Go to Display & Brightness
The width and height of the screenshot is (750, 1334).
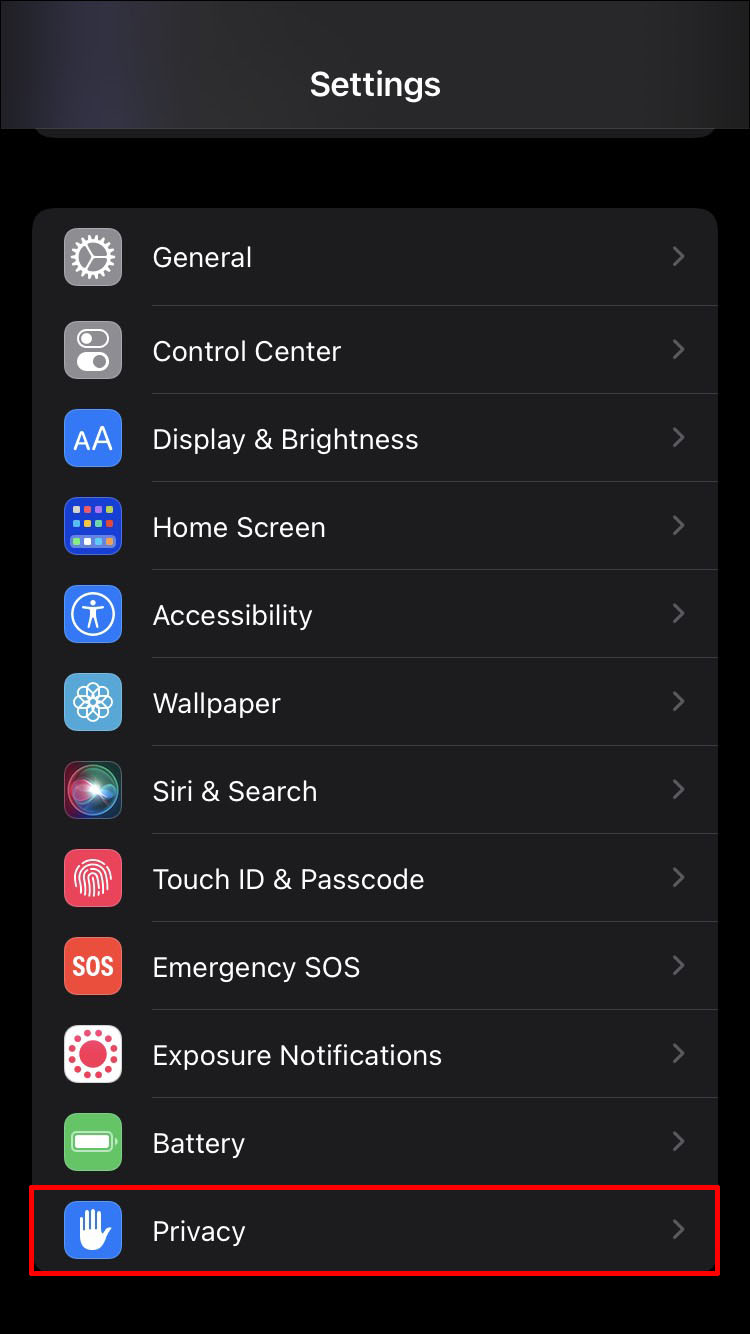(375, 439)
